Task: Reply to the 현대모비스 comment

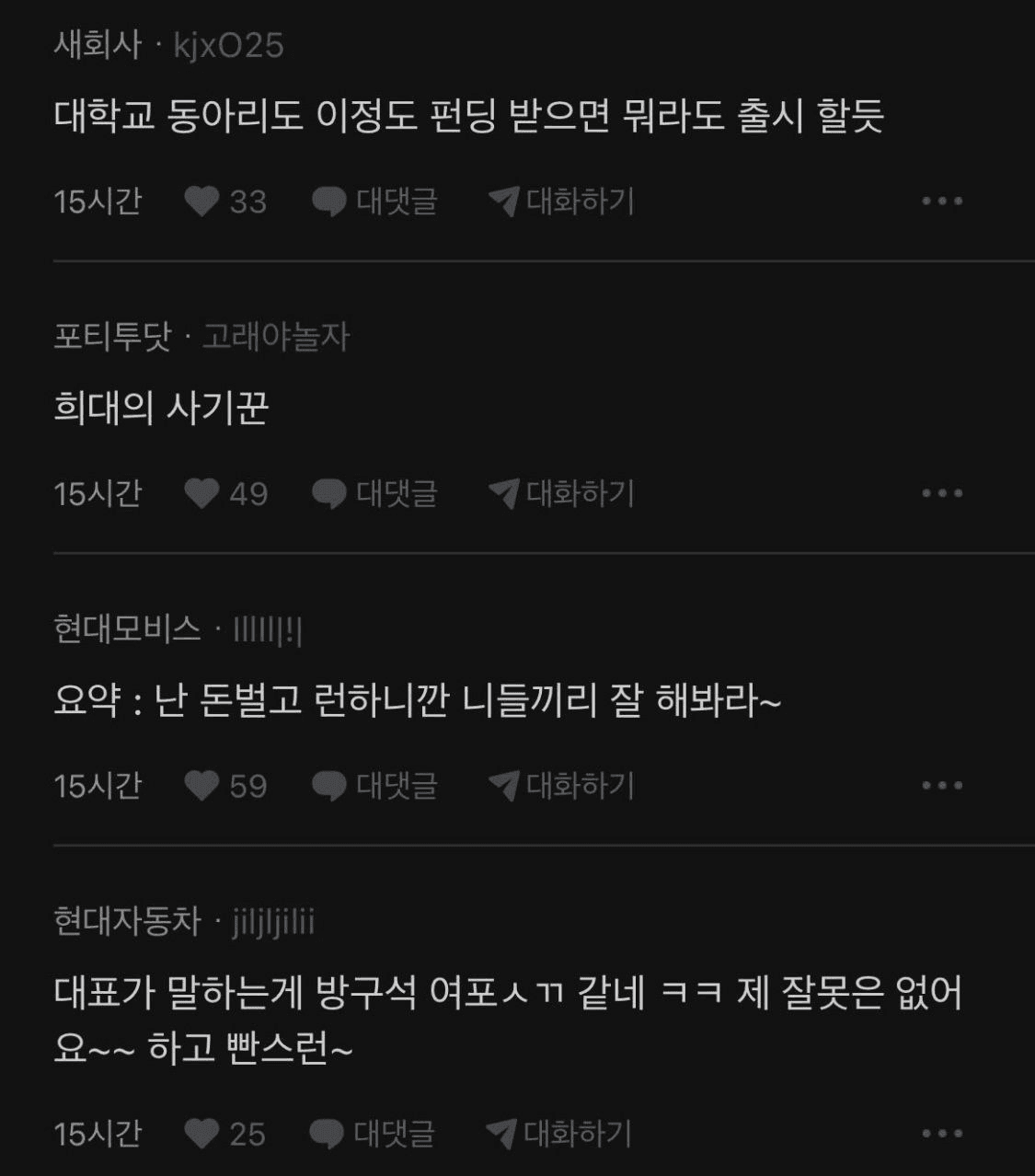Action: click(374, 786)
